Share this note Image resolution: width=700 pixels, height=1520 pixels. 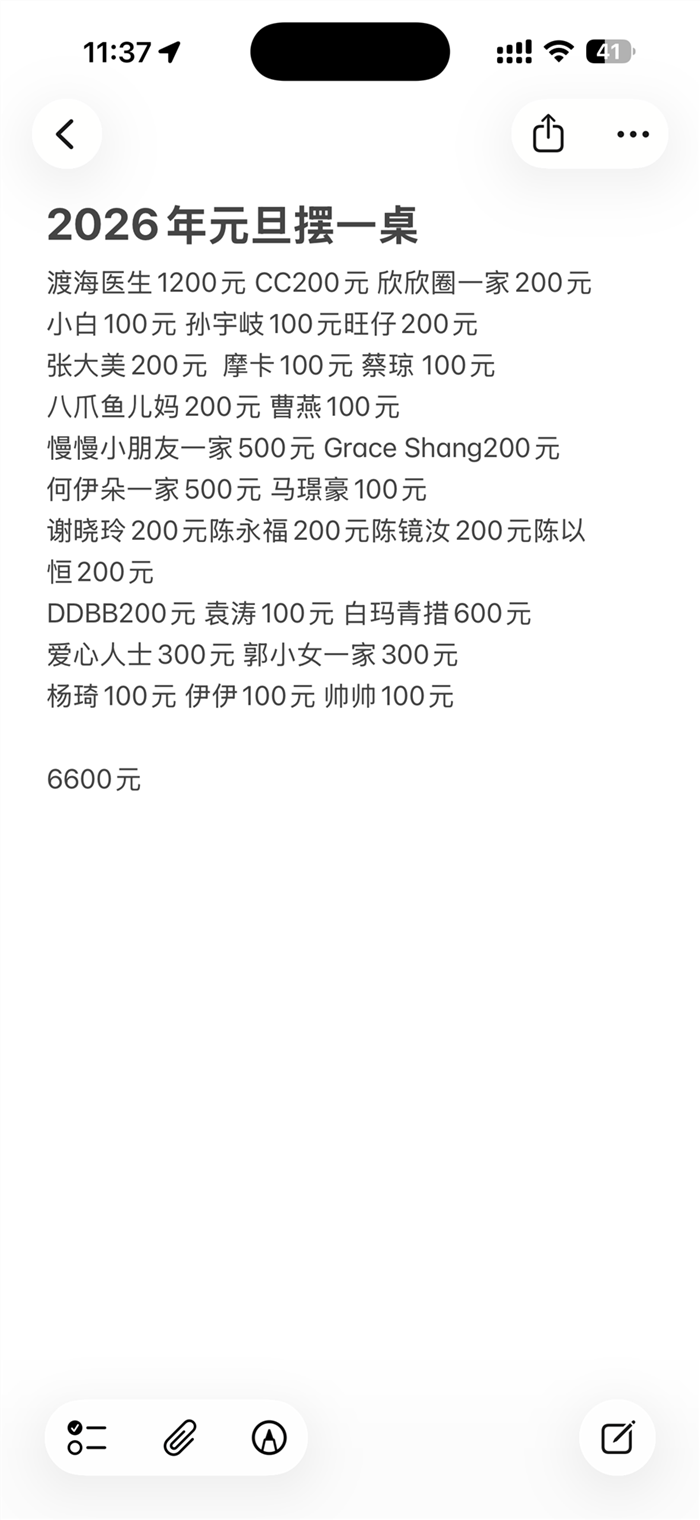548,134
